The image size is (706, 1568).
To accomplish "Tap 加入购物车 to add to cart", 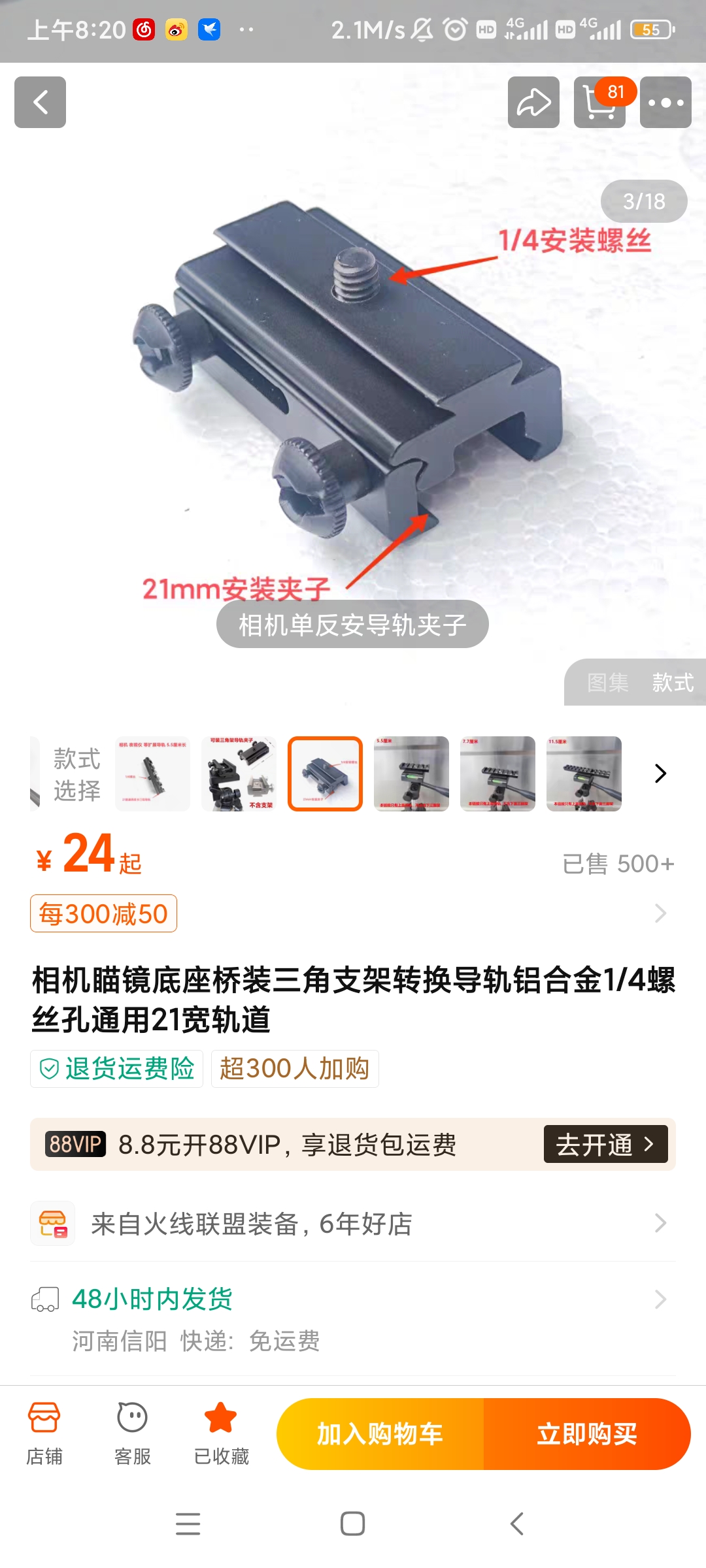I will point(380,1434).
